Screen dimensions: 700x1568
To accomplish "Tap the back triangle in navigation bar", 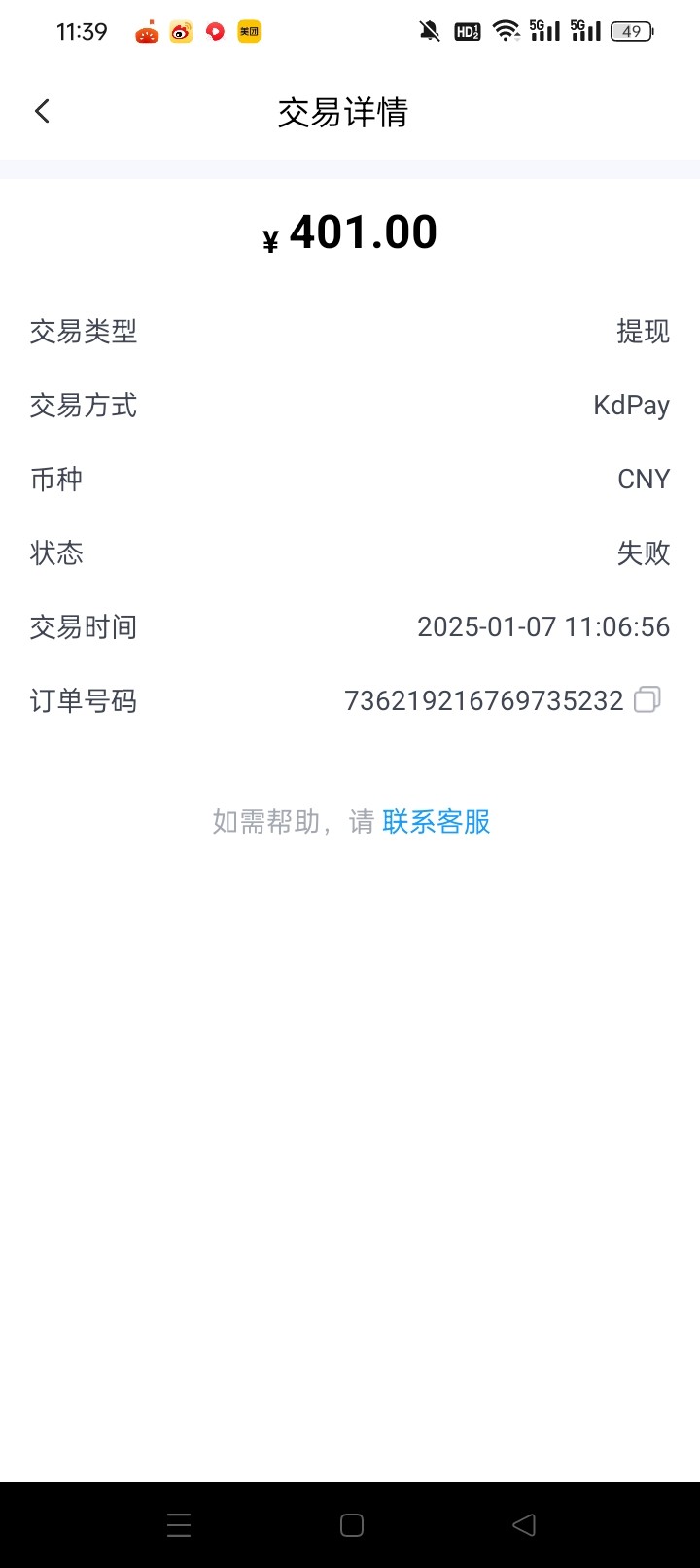I will click(x=524, y=1525).
